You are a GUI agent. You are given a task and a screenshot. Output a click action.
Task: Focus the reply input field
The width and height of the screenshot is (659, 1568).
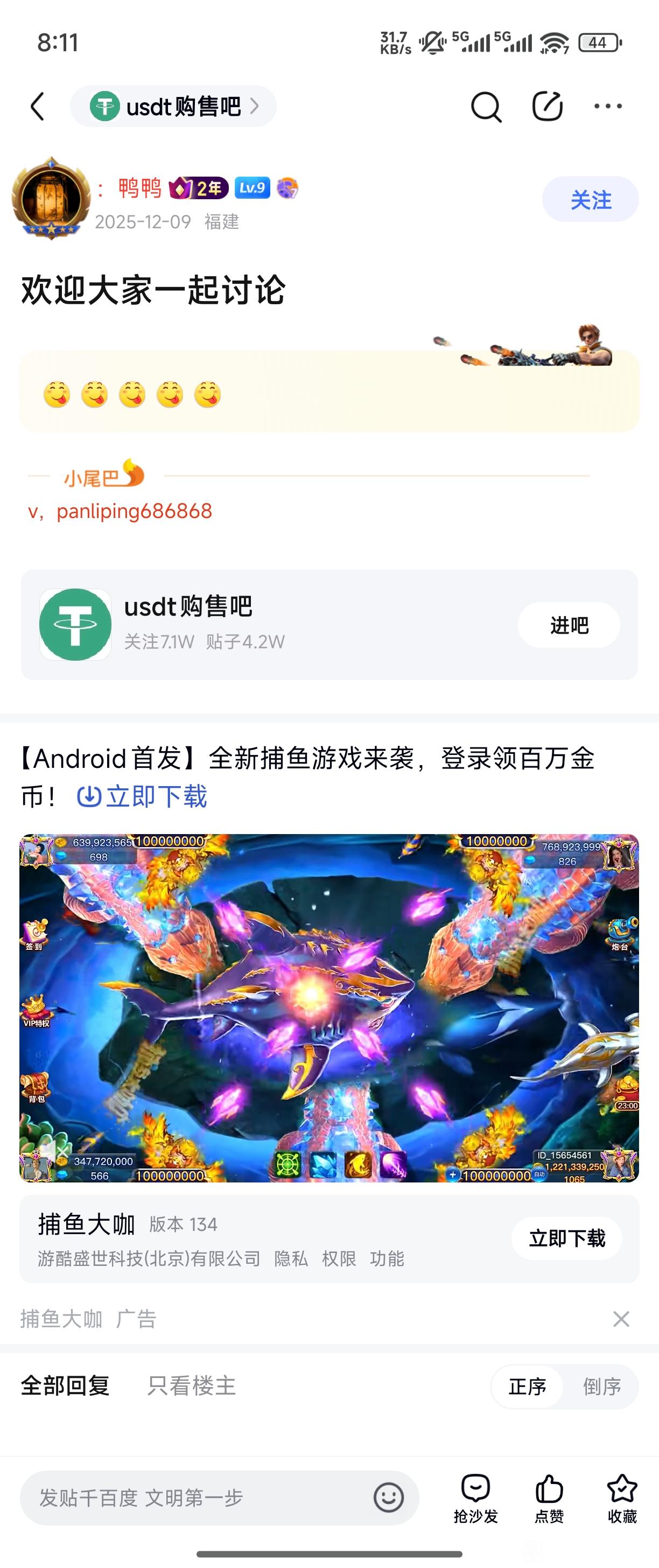(219, 1497)
